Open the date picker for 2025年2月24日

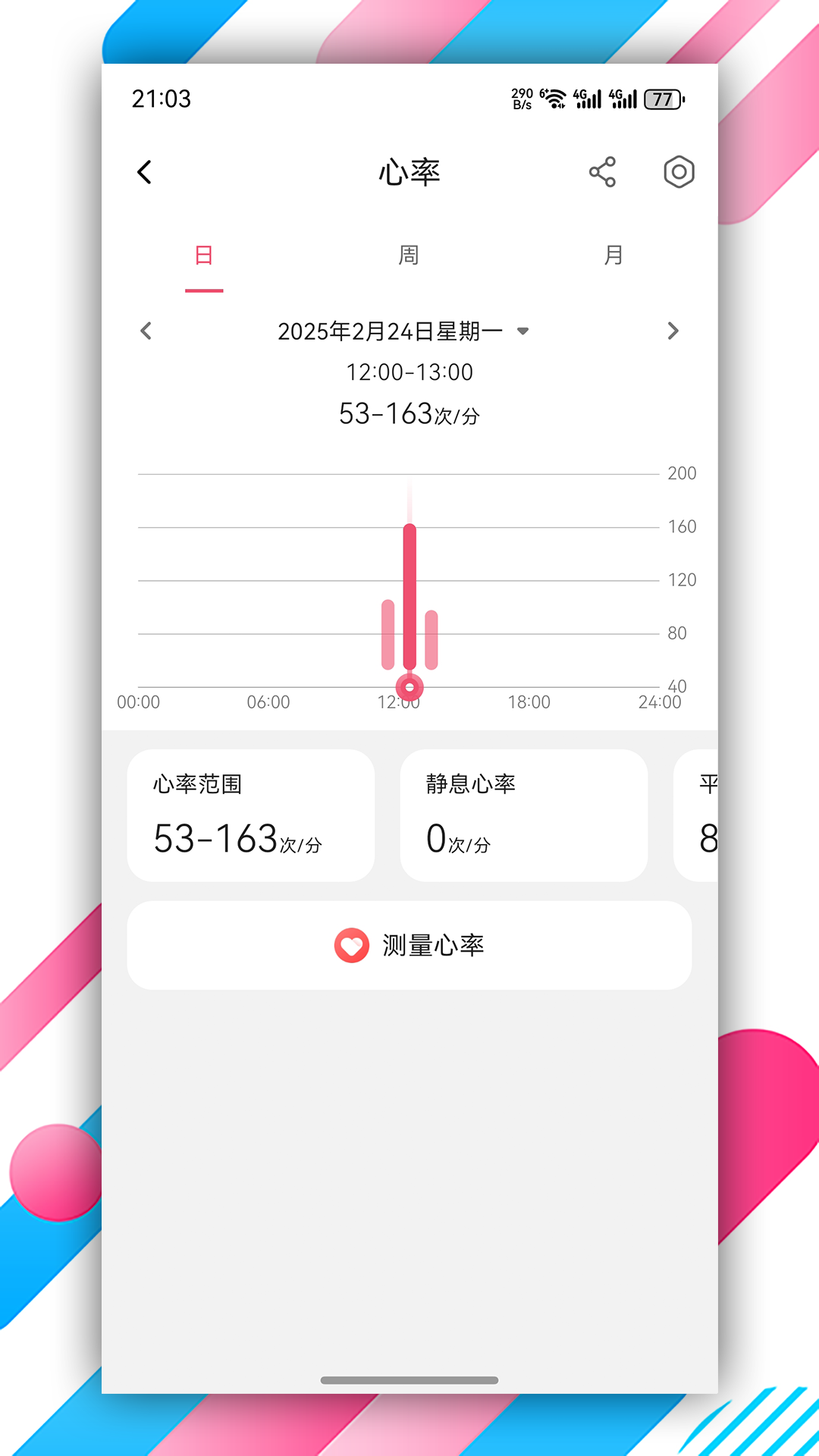point(402,331)
